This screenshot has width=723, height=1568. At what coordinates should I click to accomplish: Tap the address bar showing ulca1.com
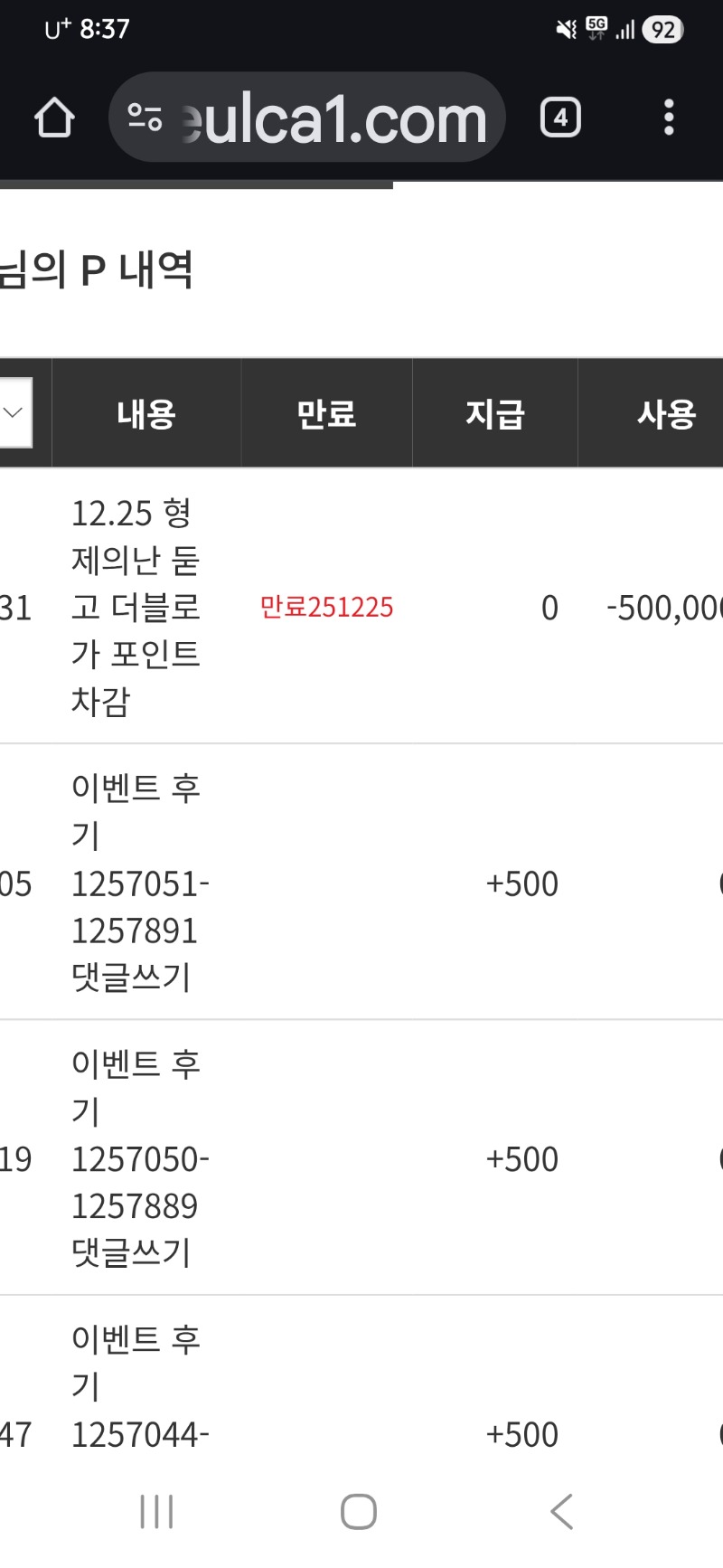click(334, 118)
